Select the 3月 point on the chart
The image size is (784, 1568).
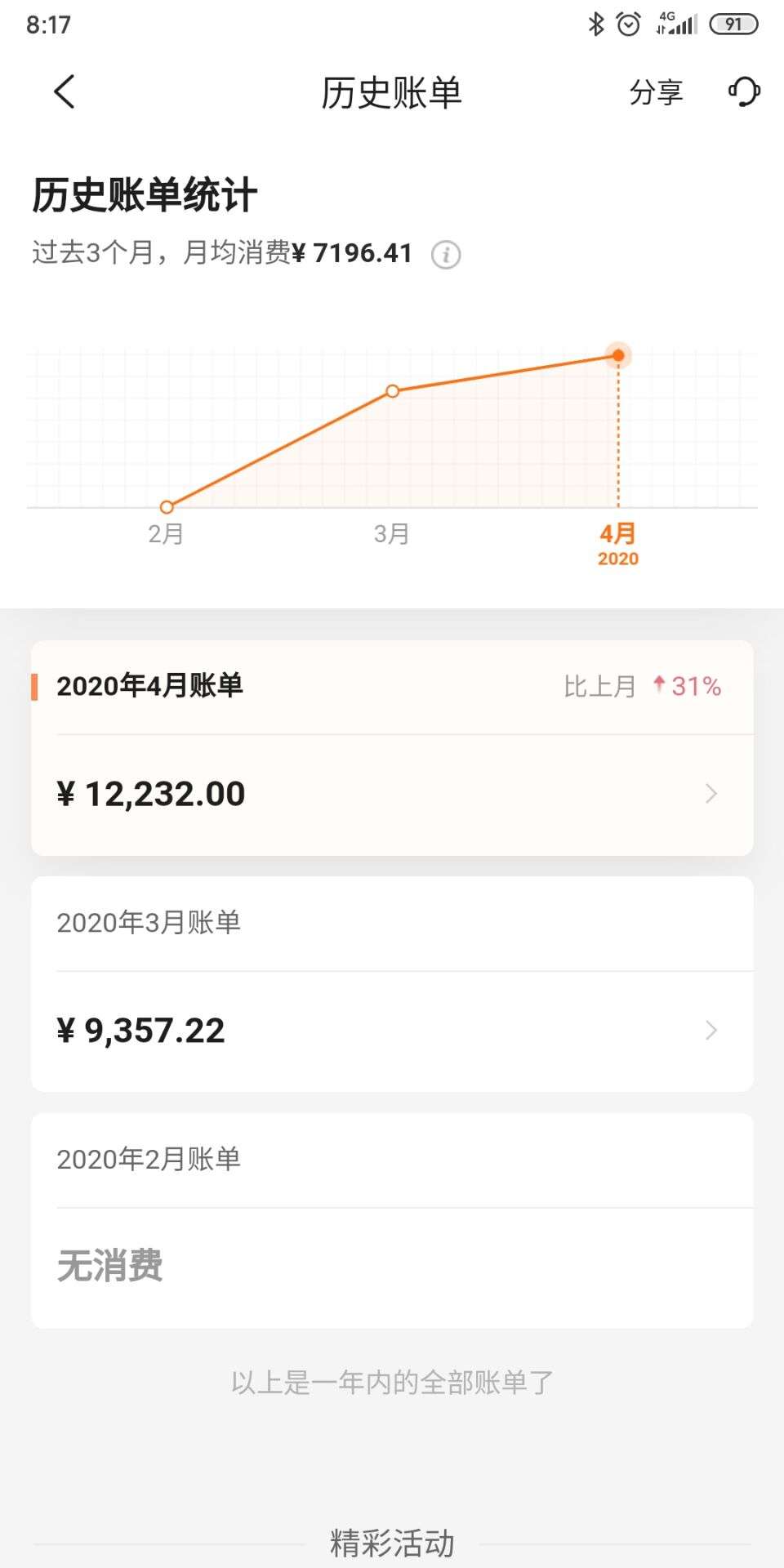392,391
